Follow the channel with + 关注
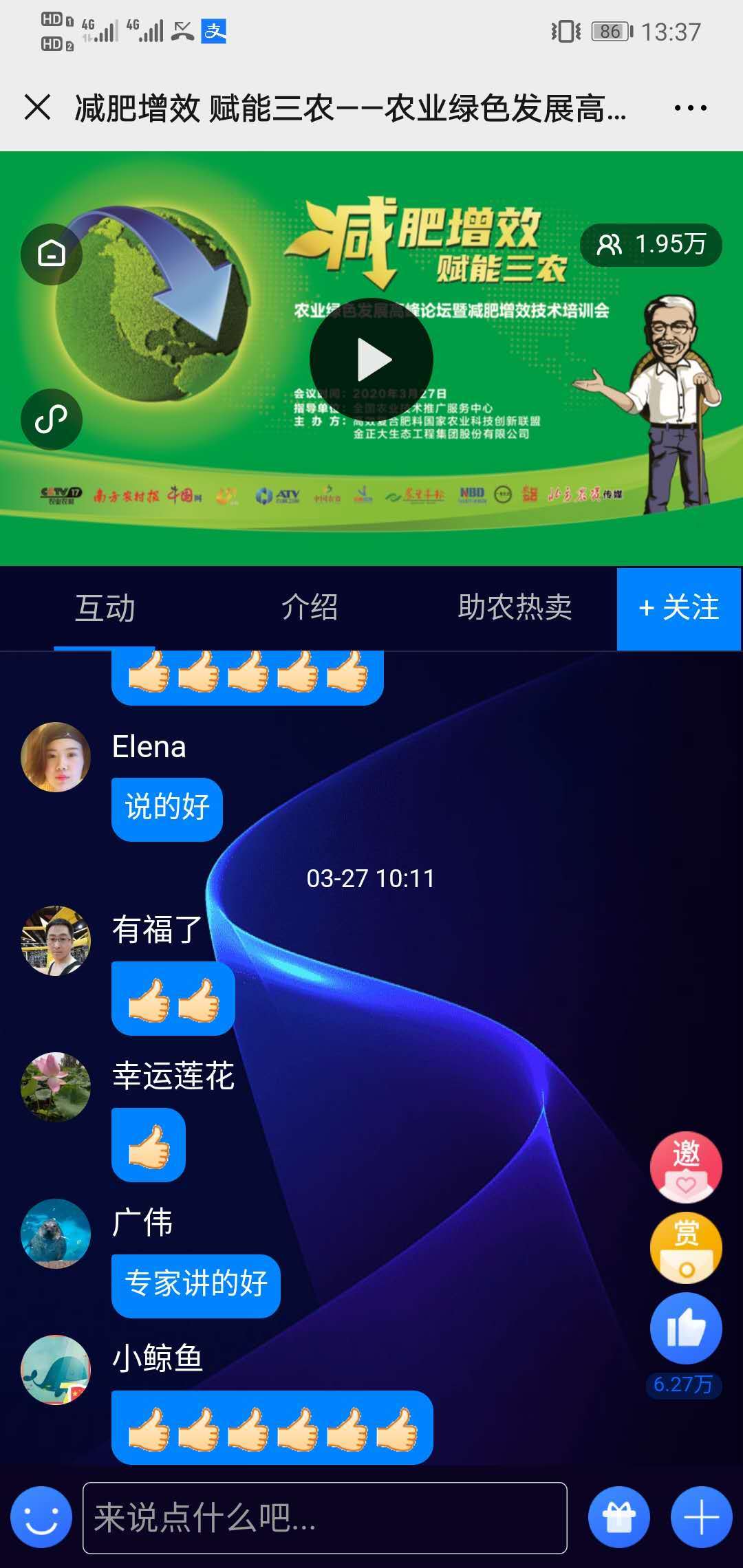 (x=678, y=609)
